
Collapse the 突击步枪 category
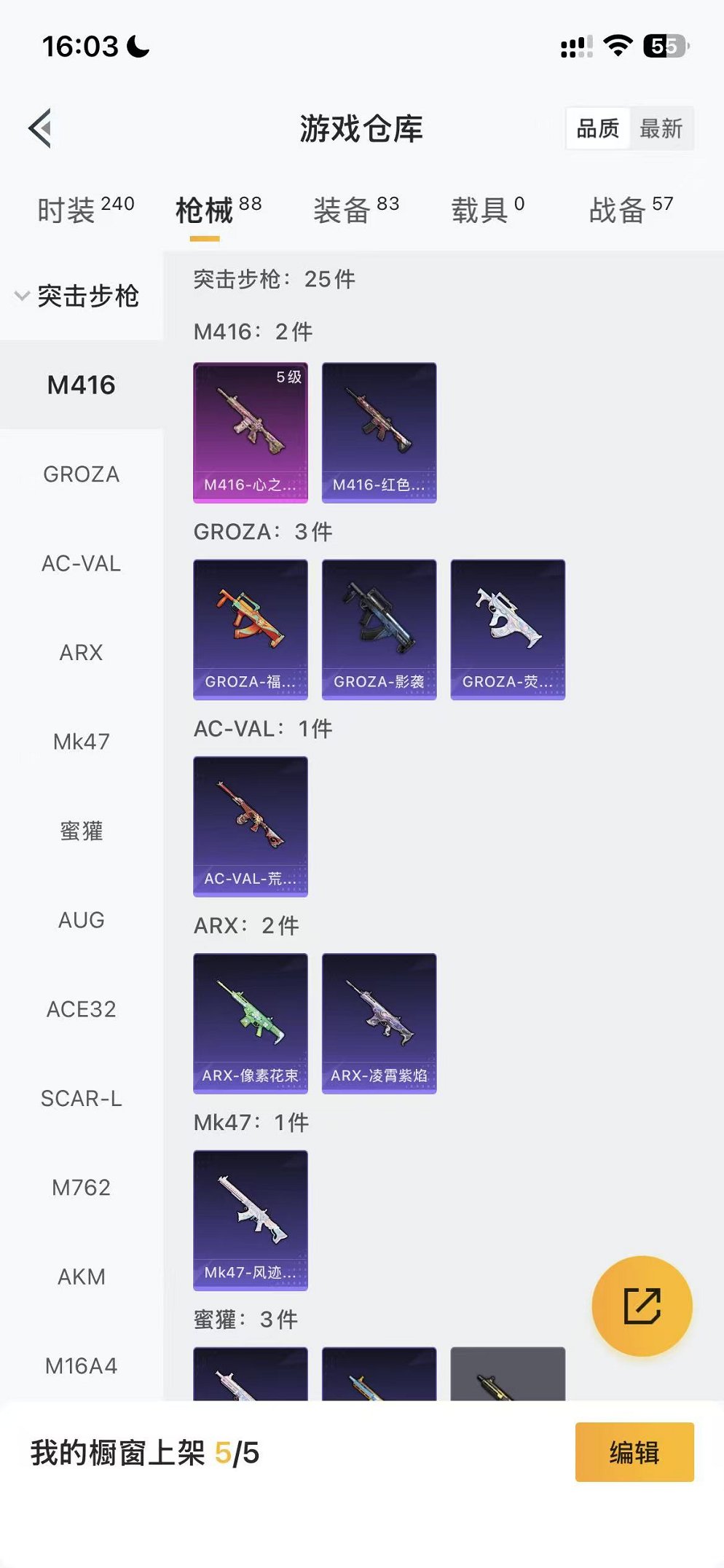(x=77, y=296)
